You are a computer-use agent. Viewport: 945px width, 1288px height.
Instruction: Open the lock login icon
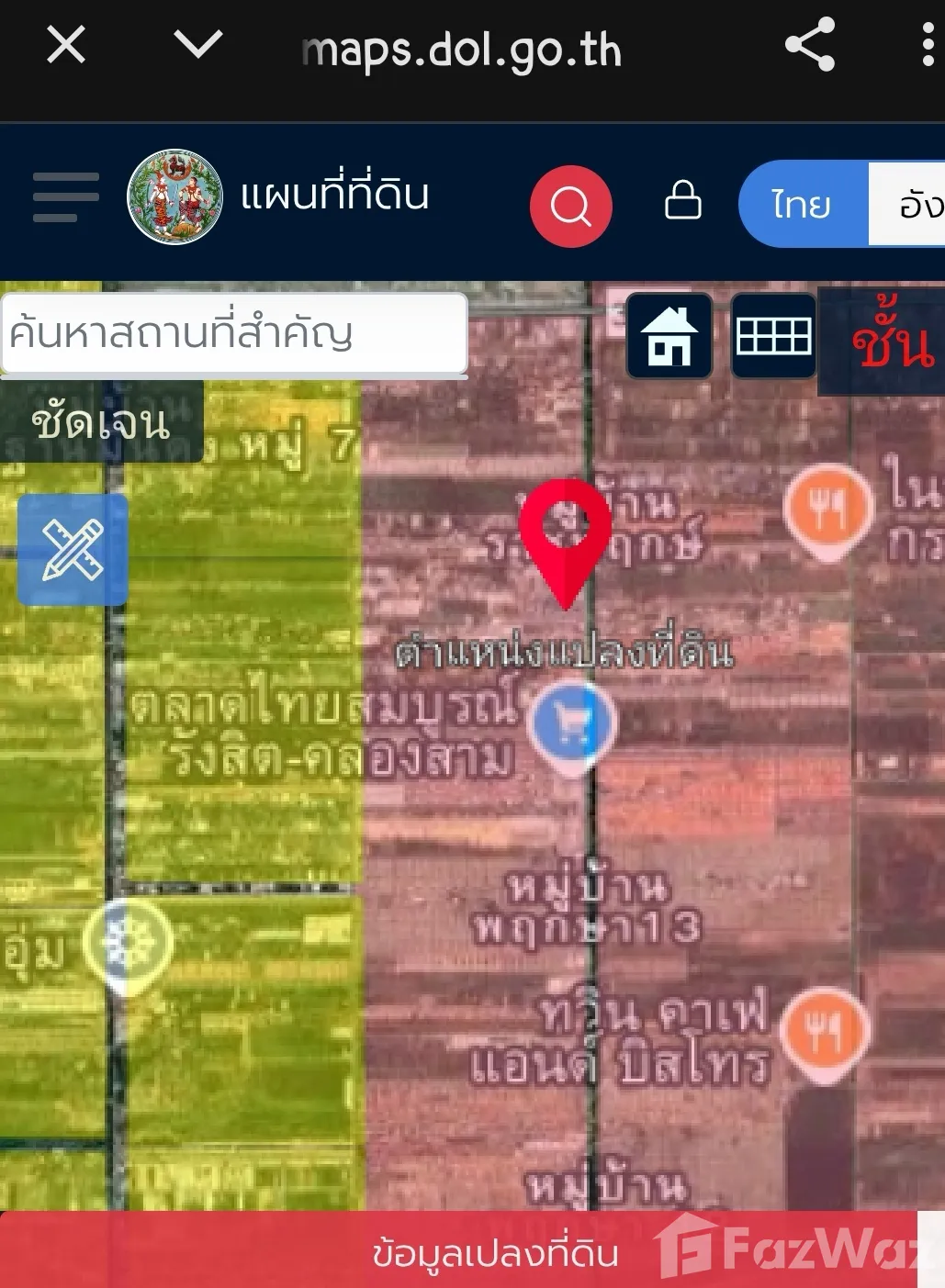click(x=682, y=199)
